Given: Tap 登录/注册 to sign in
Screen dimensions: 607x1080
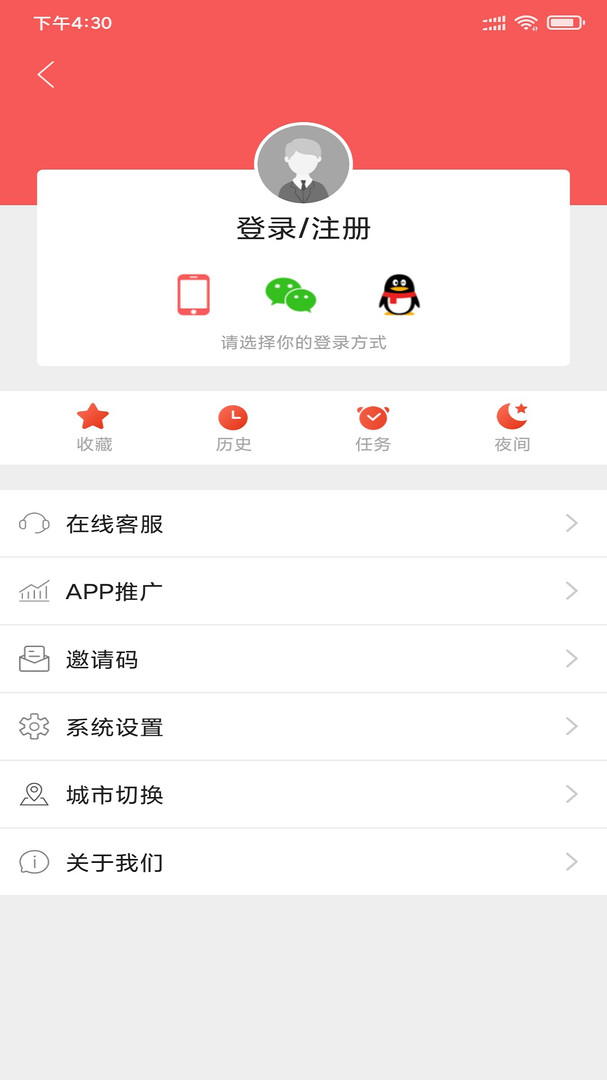Looking at the screenshot, I should (303, 229).
